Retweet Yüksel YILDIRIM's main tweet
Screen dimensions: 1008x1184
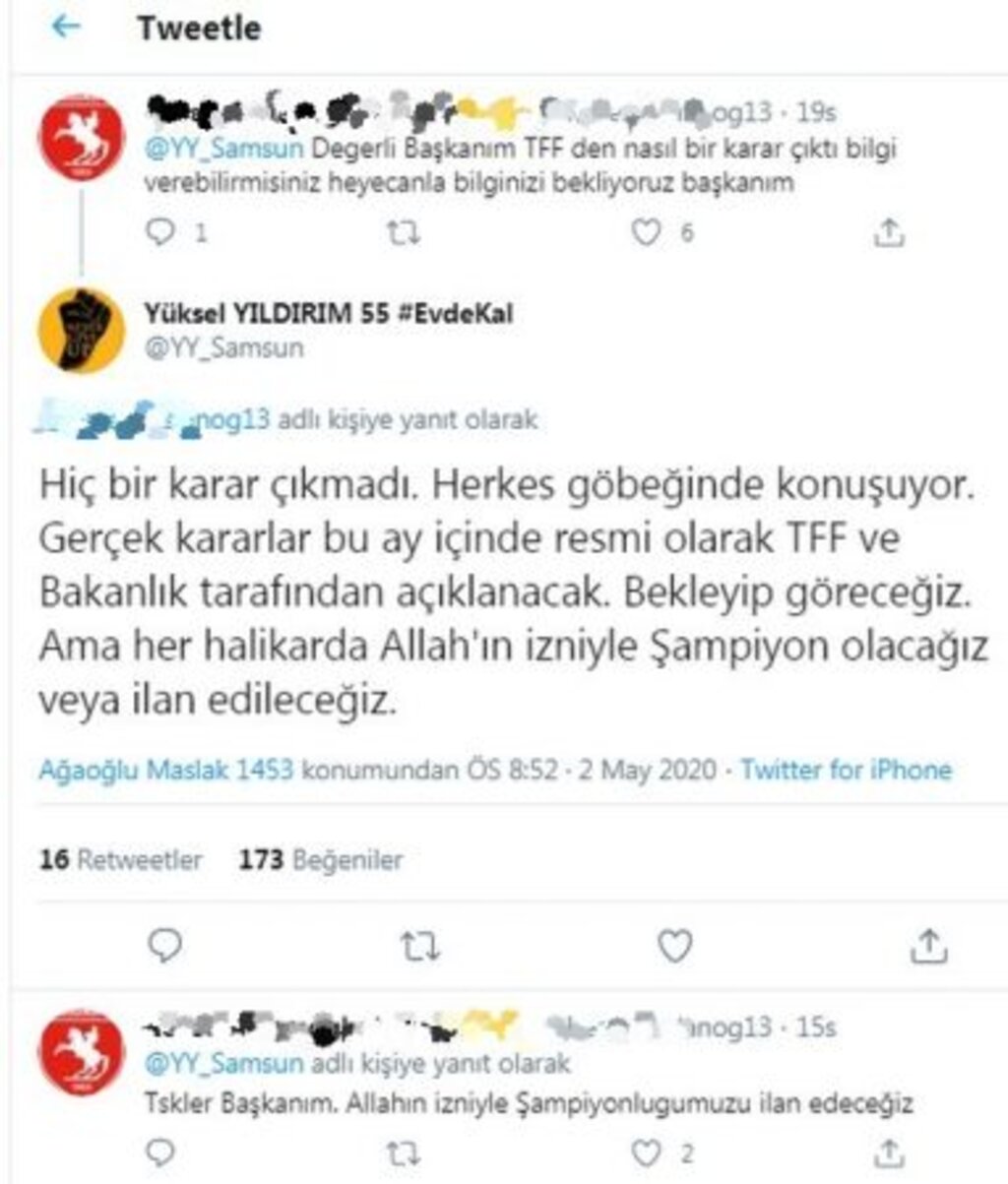pyautogui.click(x=420, y=946)
